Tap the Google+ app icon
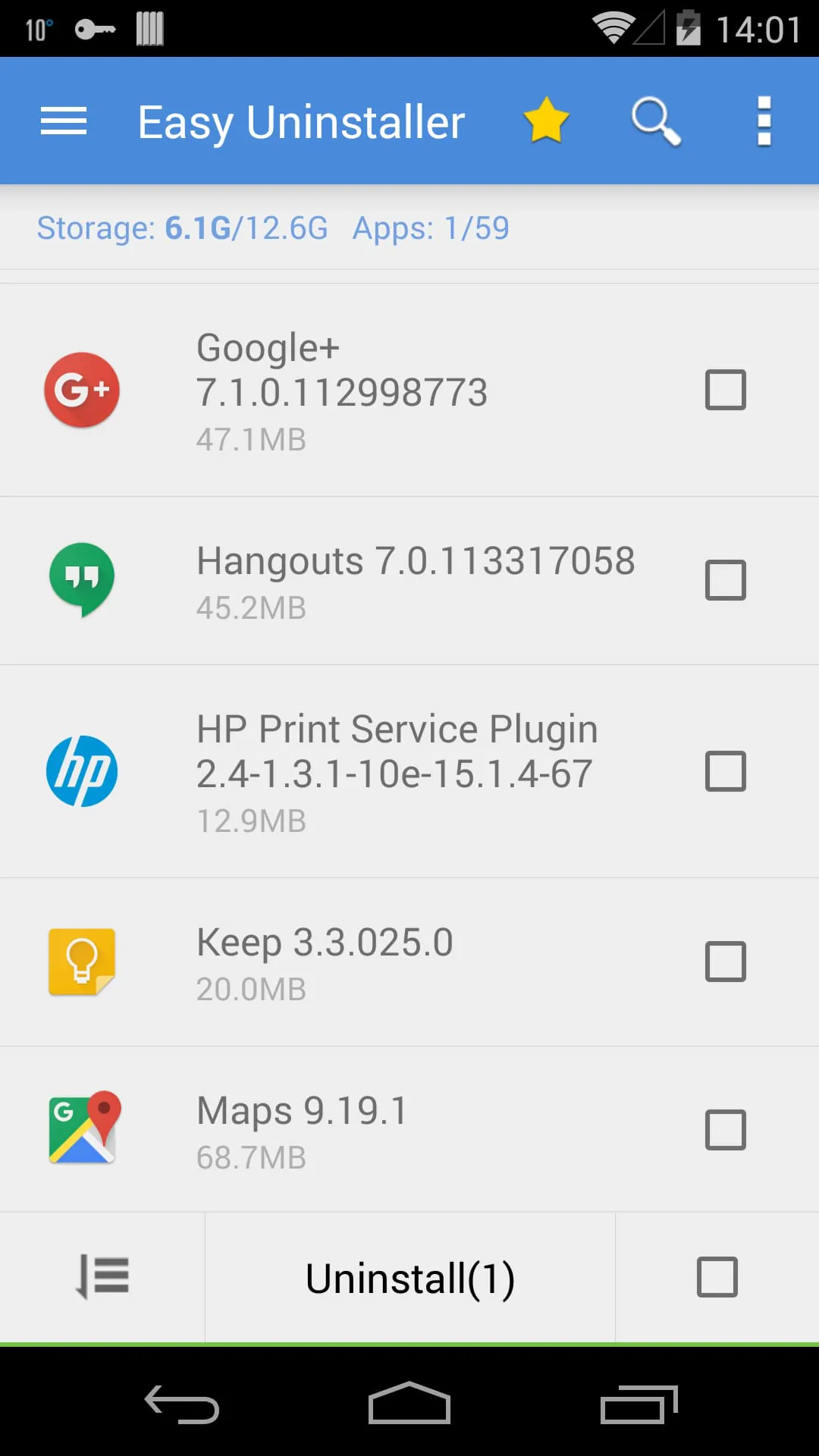 point(81,390)
